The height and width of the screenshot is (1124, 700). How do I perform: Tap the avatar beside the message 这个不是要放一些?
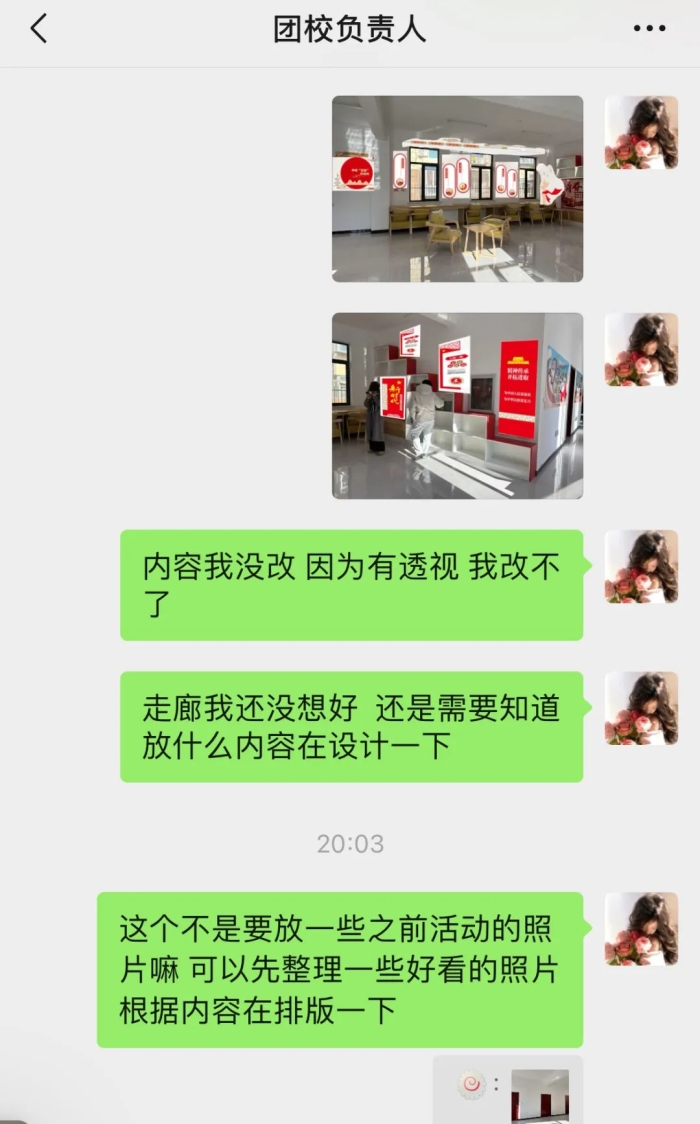[x=641, y=929]
